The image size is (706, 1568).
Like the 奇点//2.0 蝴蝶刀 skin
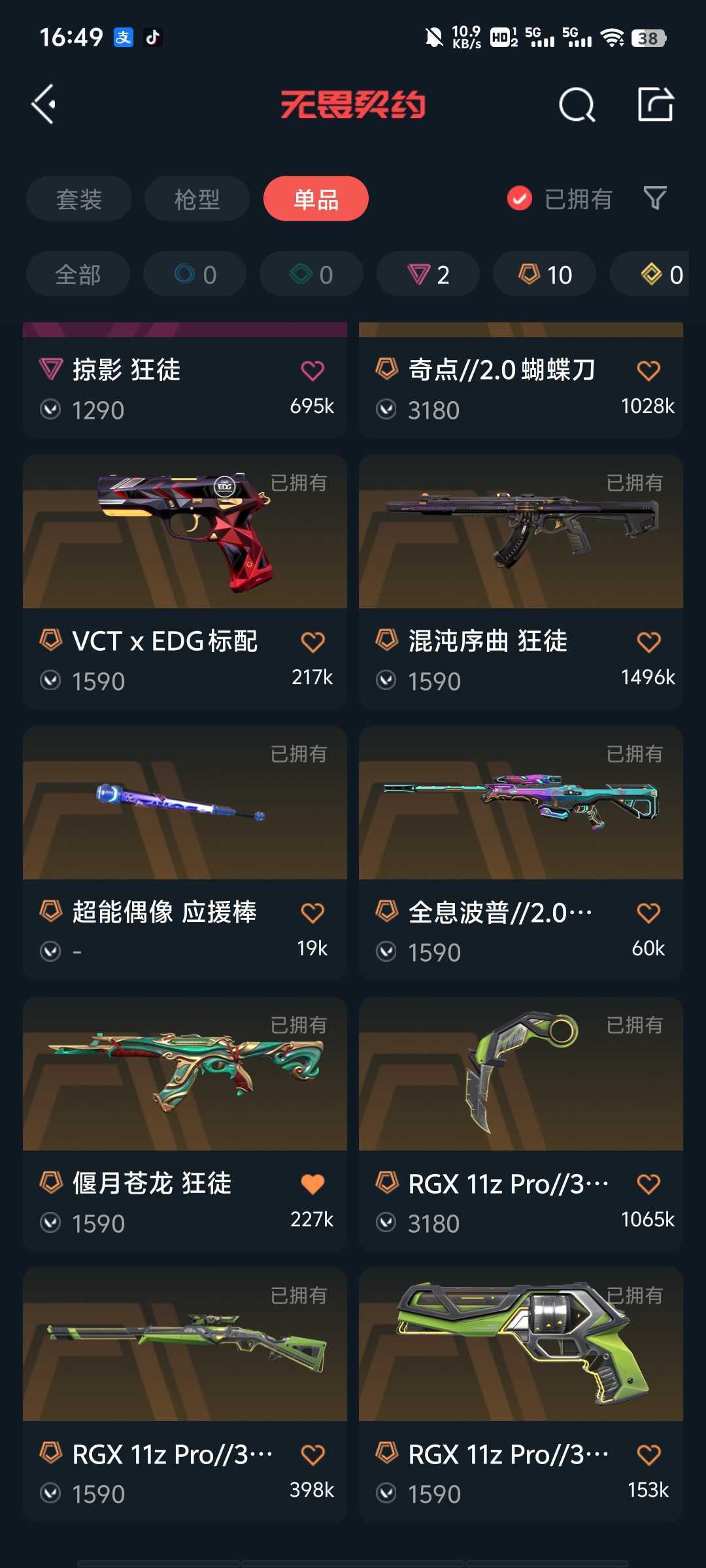(648, 371)
